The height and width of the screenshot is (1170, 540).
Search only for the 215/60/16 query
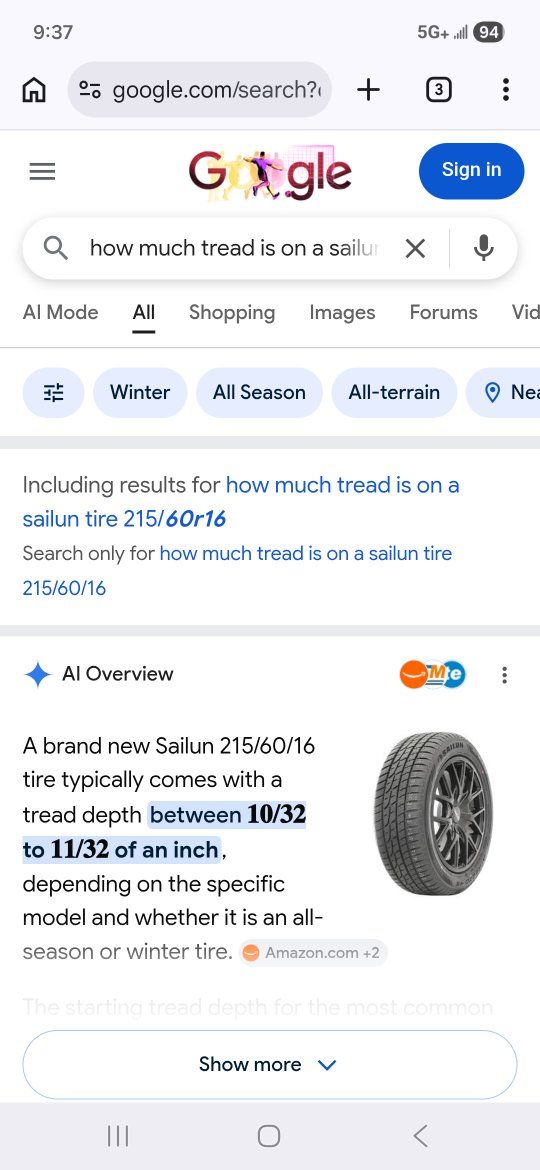click(237, 571)
